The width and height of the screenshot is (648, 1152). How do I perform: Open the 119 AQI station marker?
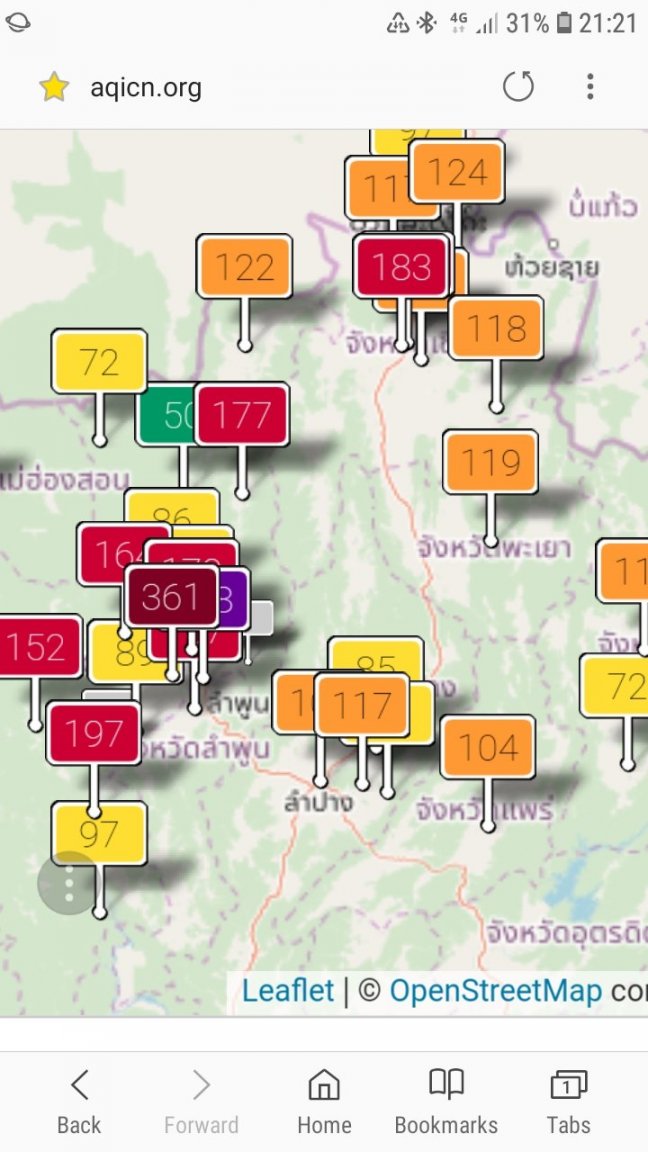point(490,462)
